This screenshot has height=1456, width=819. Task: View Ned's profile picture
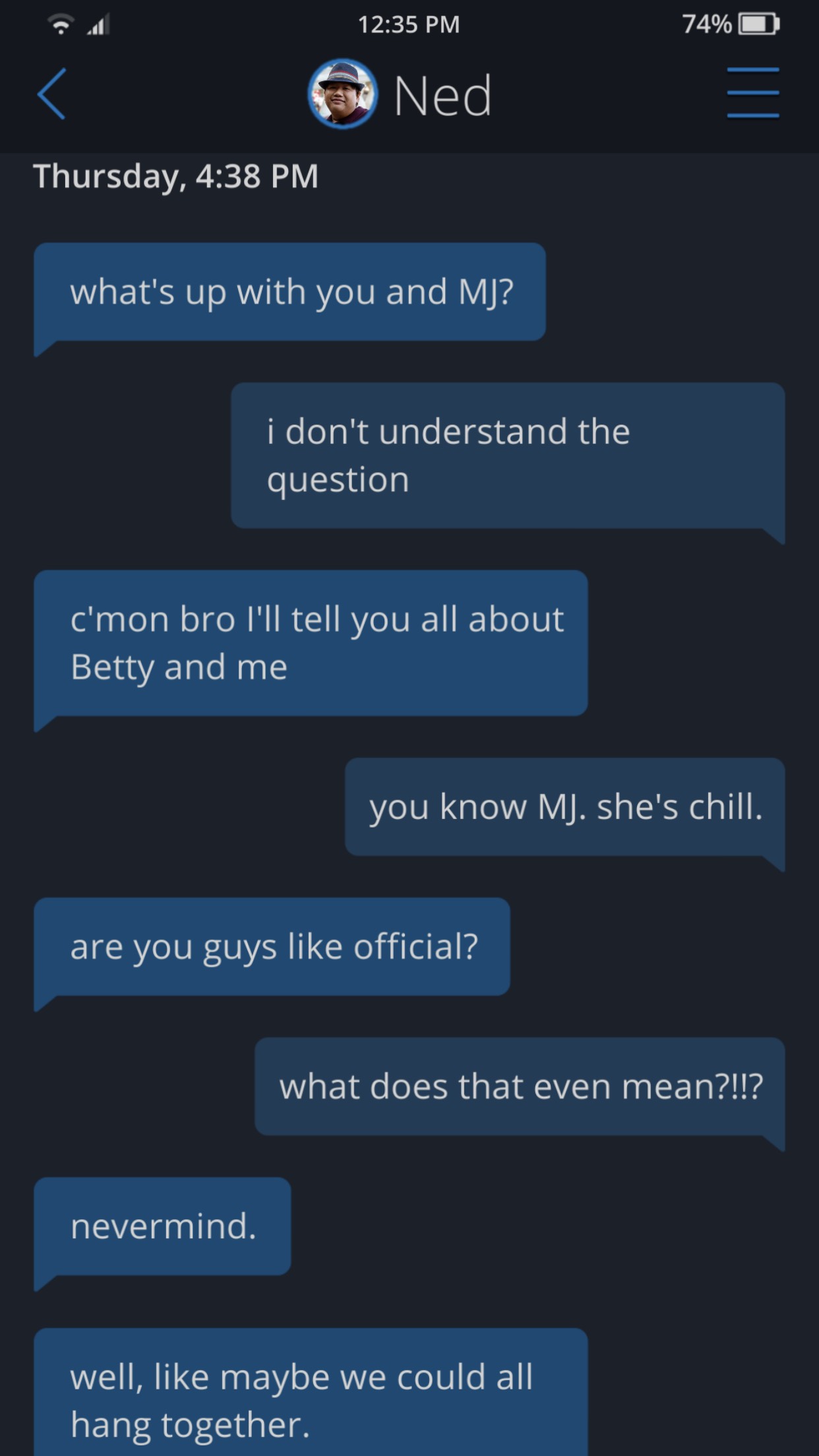click(342, 94)
